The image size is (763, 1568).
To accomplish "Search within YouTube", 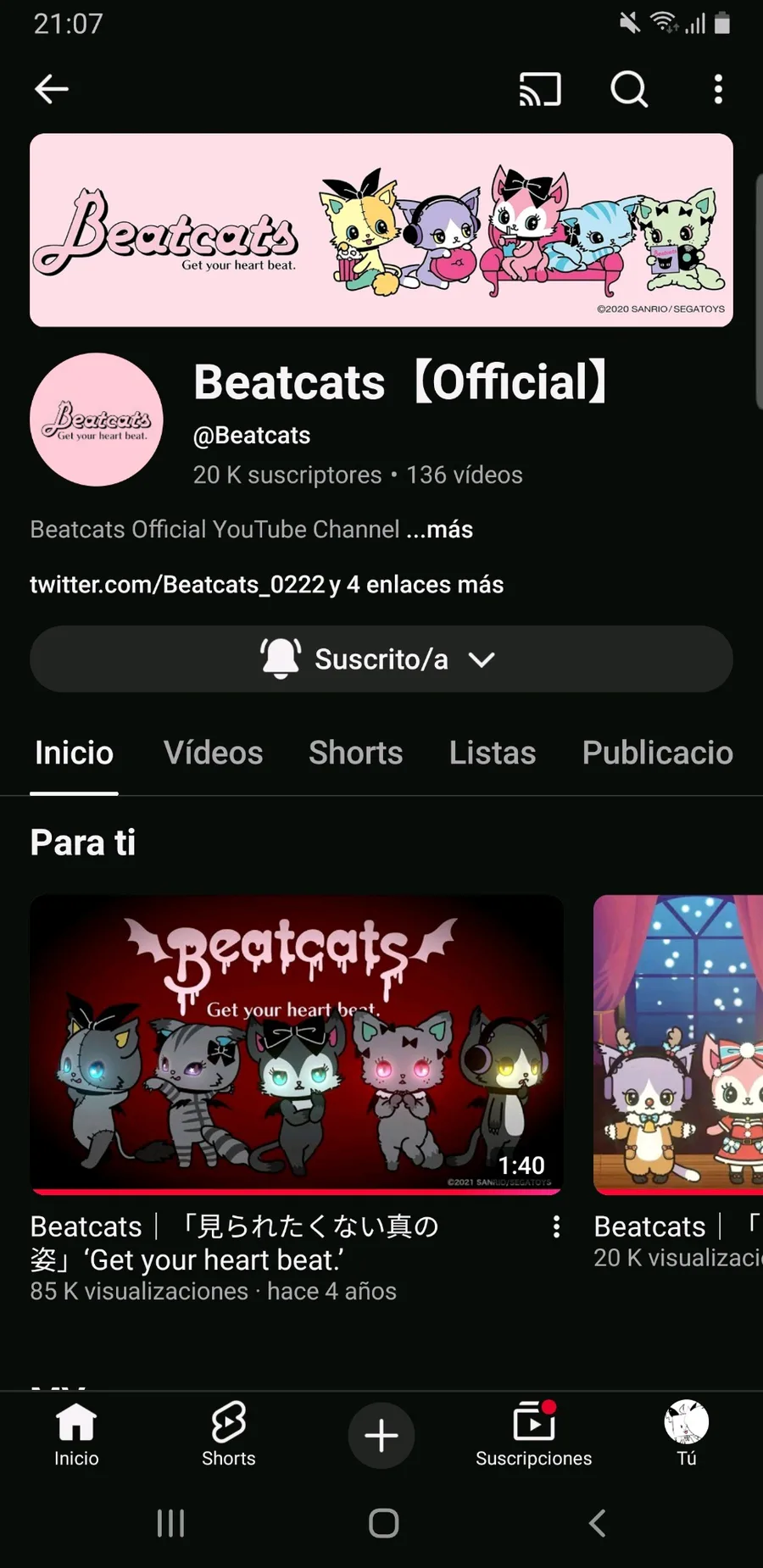I will 629,89.
